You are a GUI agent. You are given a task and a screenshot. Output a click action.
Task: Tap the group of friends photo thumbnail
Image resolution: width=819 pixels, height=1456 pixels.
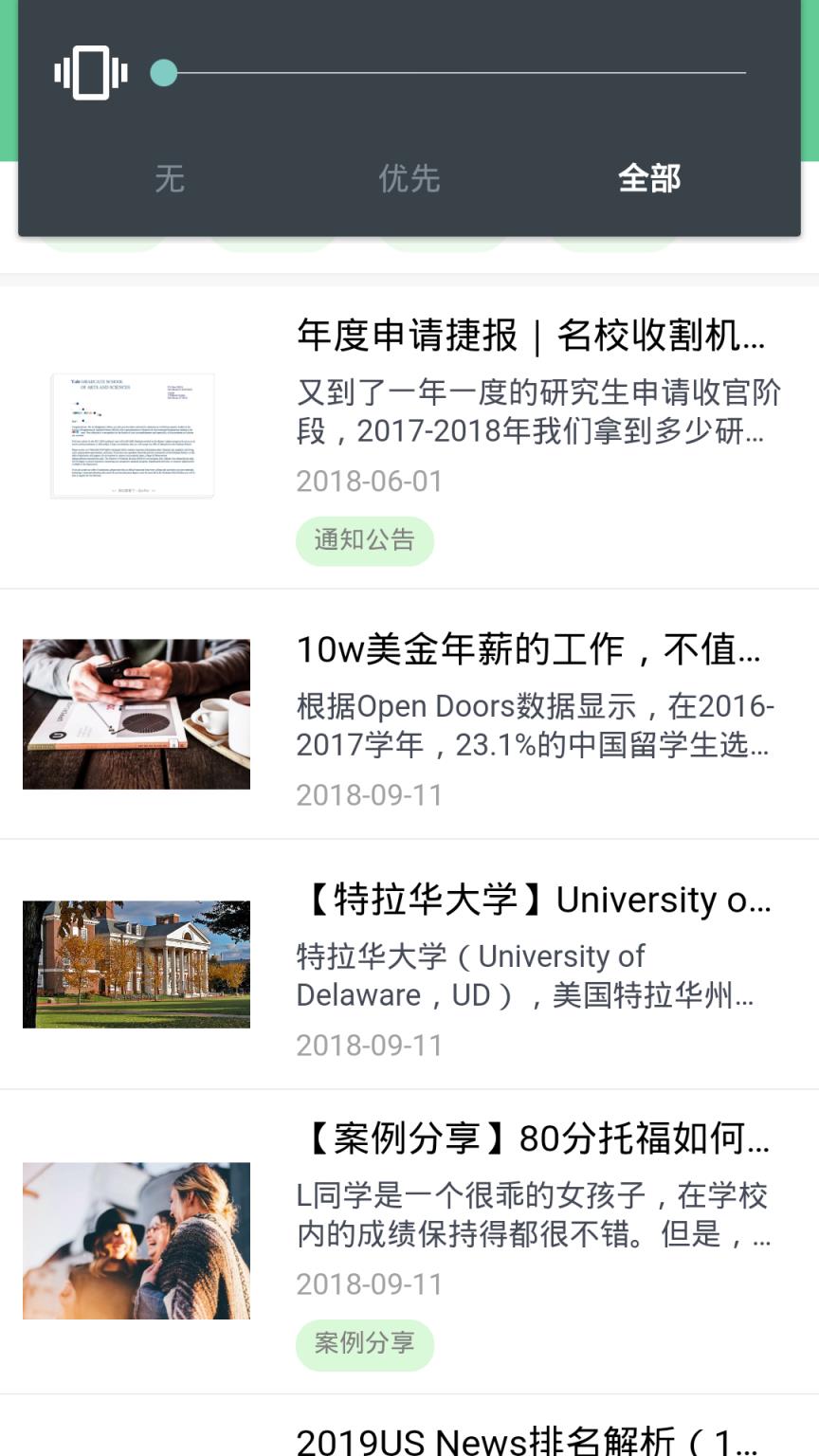tap(136, 1240)
